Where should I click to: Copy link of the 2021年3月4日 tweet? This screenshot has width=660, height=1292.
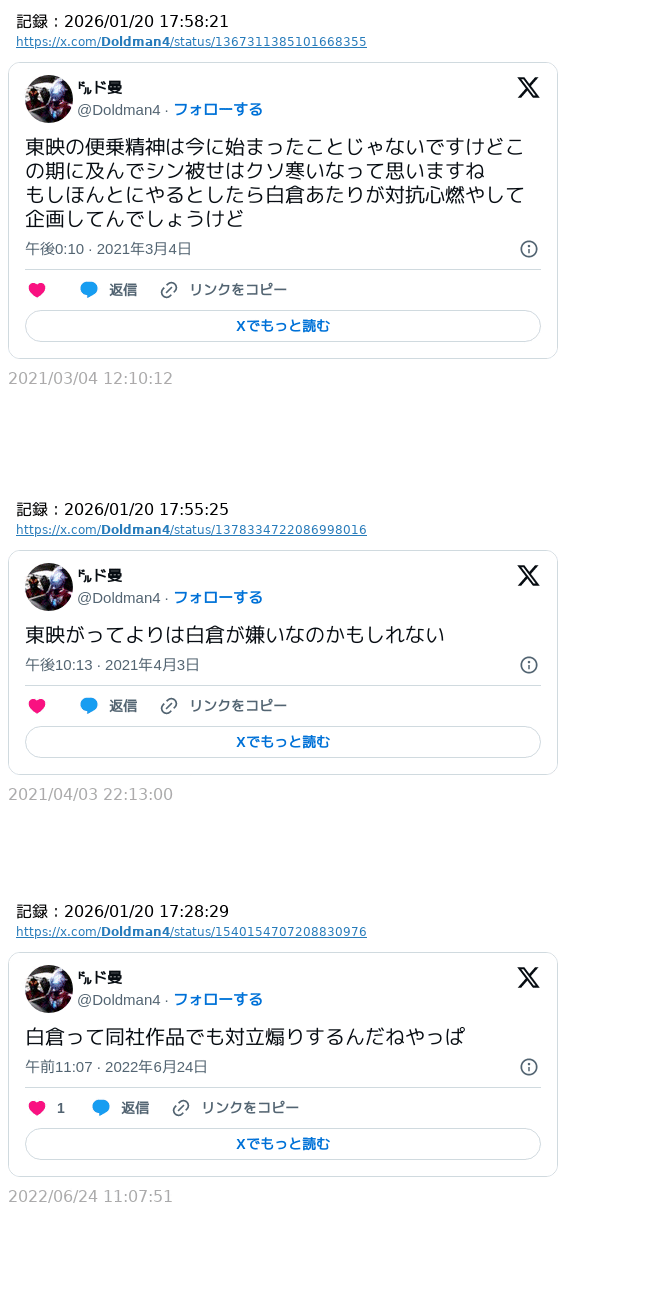click(224, 290)
